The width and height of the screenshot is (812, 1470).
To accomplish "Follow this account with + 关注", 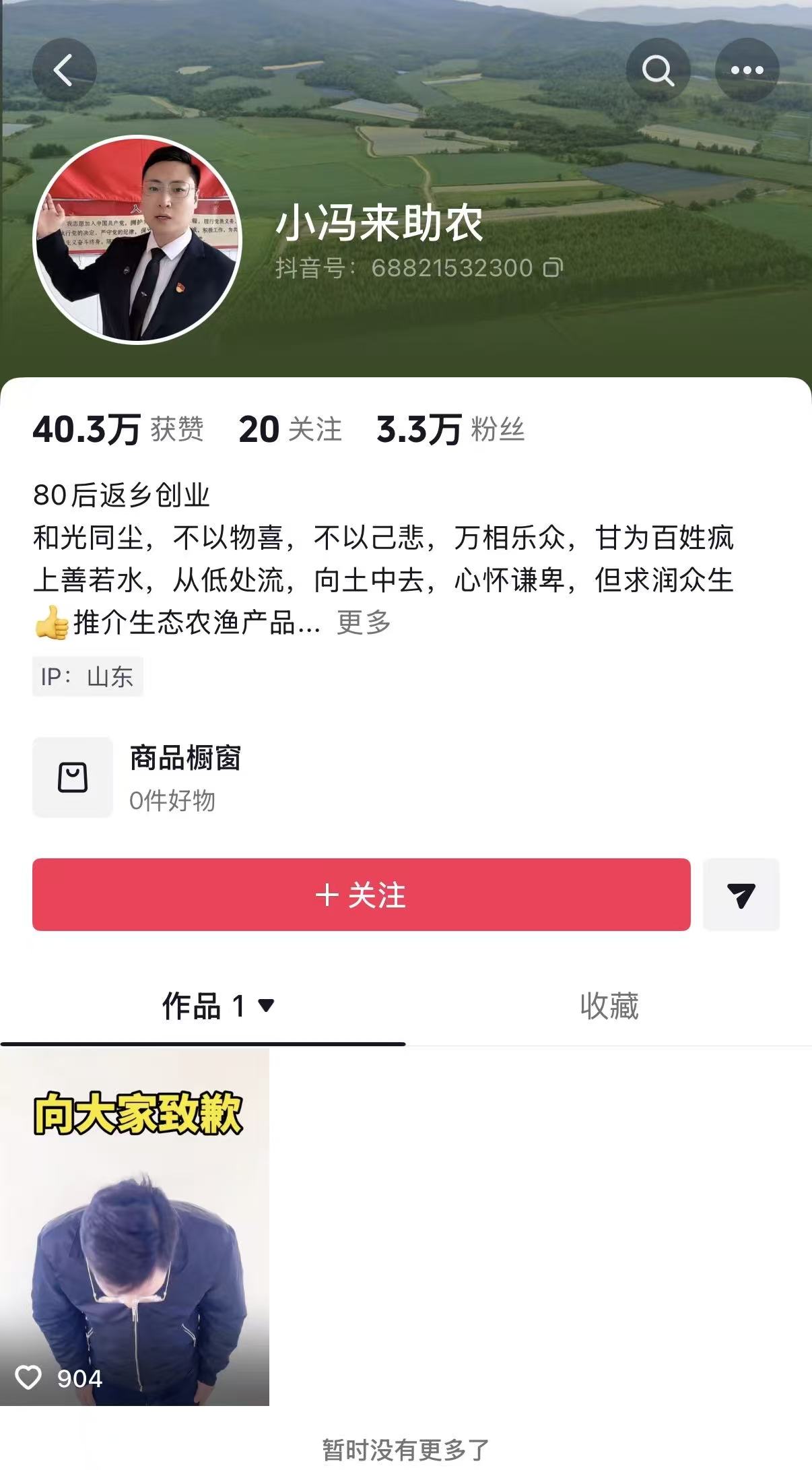I will pos(361,895).
